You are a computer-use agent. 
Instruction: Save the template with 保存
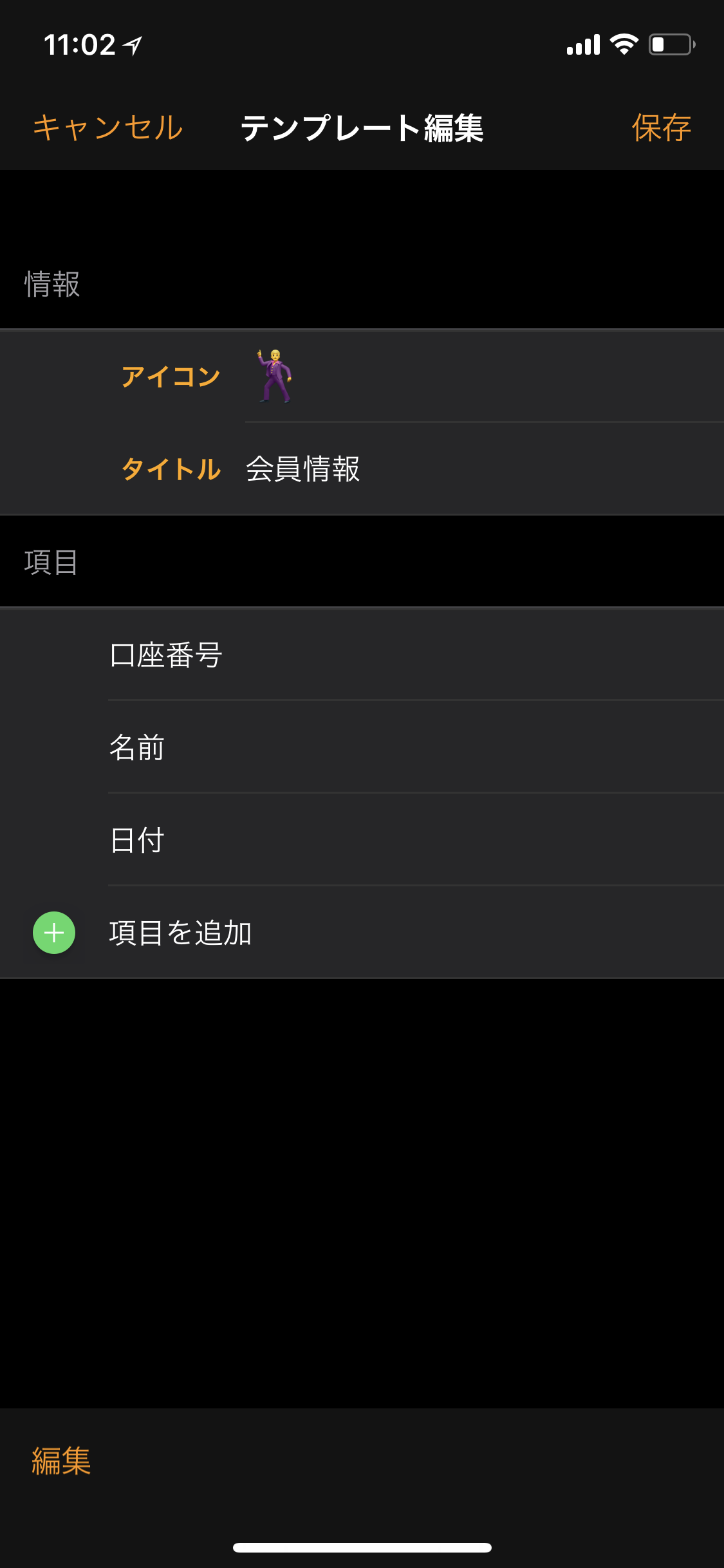click(662, 127)
